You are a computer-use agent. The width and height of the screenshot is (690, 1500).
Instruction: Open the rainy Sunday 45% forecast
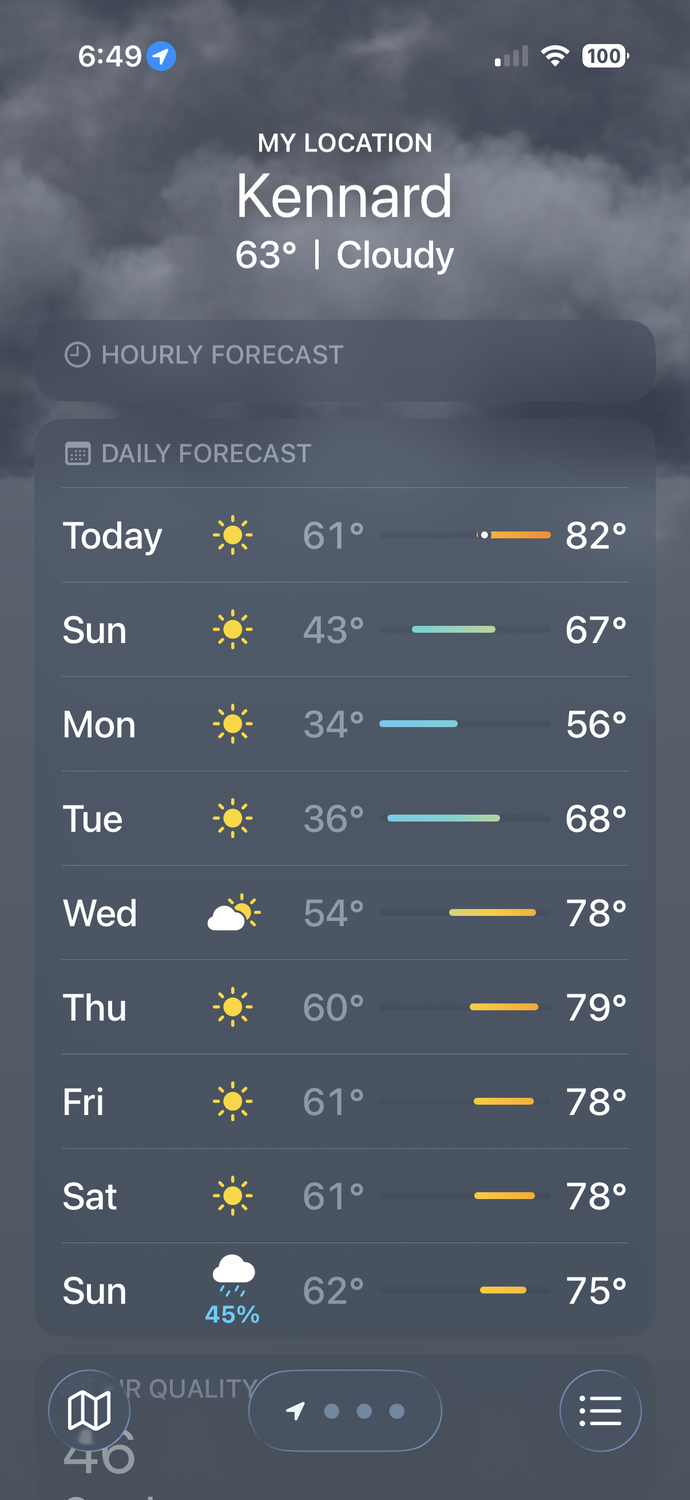tap(345, 1290)
